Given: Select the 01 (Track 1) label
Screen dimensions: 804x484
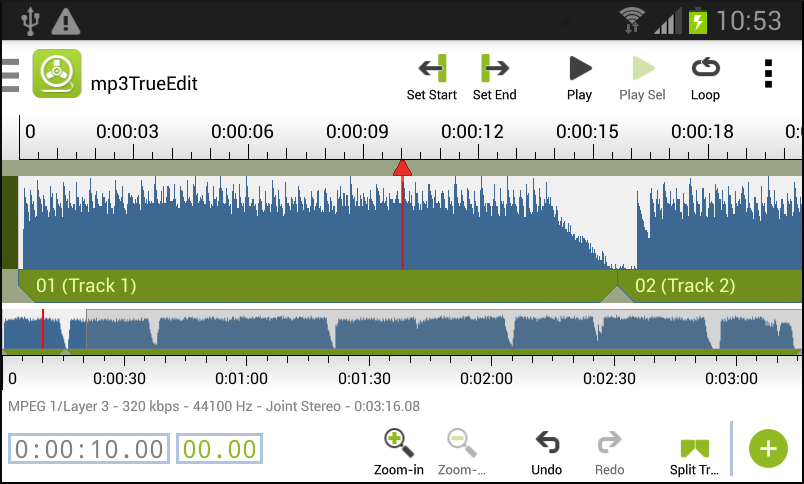Looking at the screenshot, I should [x=86, y=286].
